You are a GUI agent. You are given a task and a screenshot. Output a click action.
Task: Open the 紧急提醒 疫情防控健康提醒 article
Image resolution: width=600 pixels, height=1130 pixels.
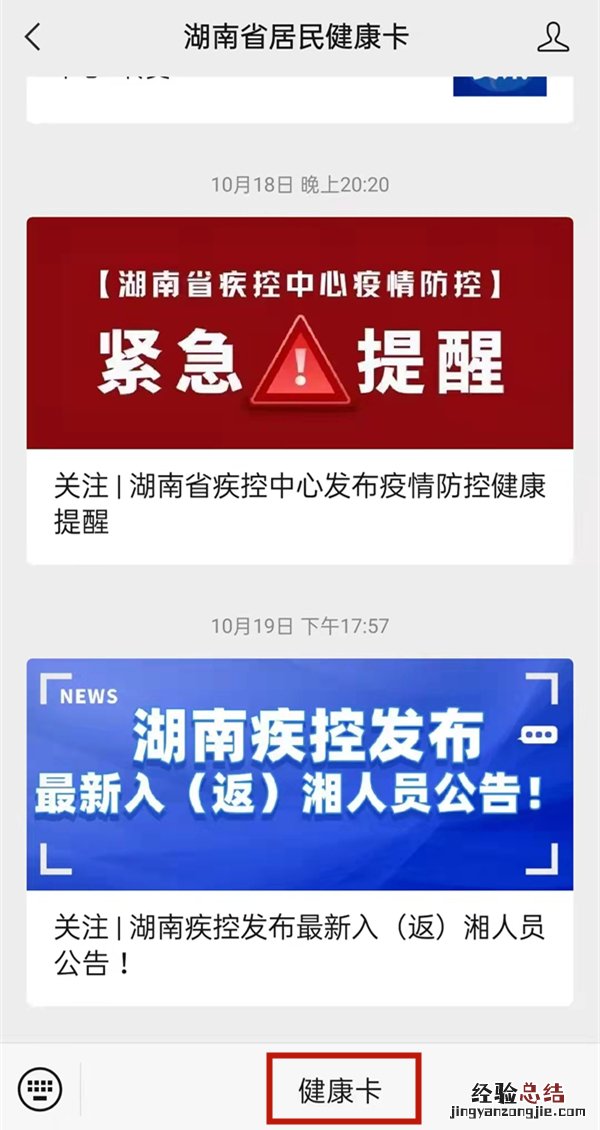(x=299, y=390)
